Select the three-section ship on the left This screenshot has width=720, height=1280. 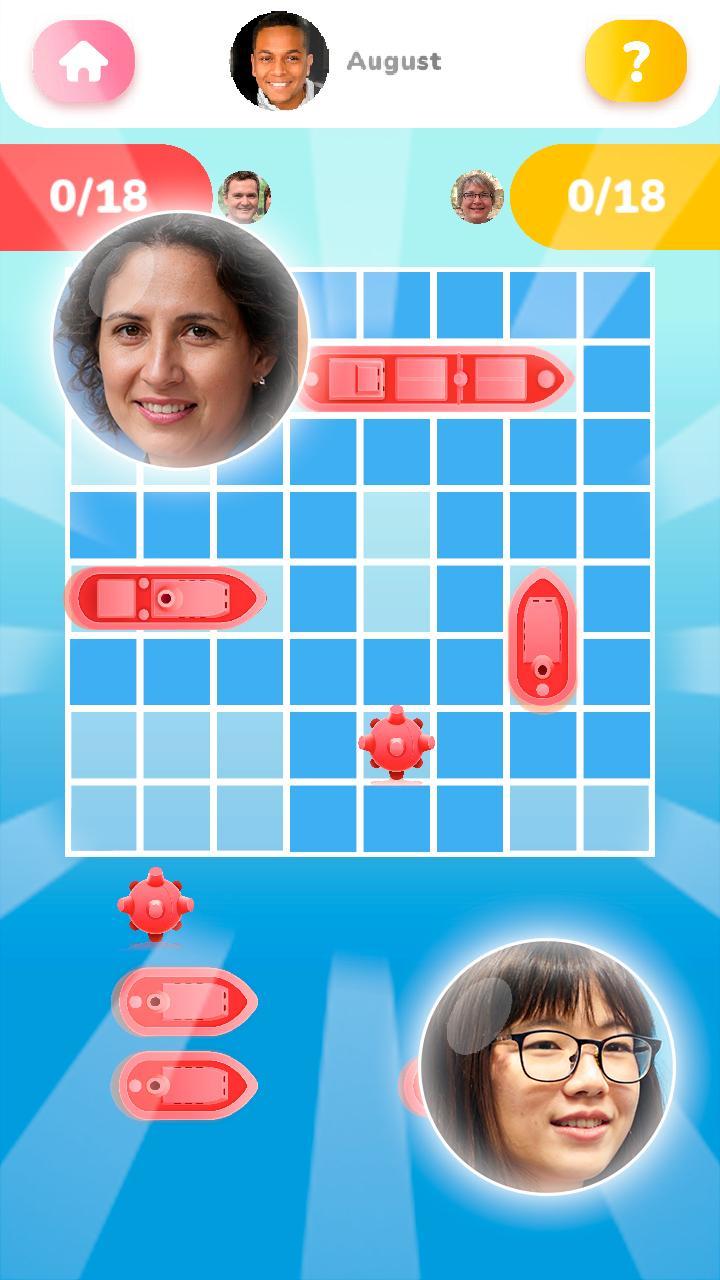point(165,596)
